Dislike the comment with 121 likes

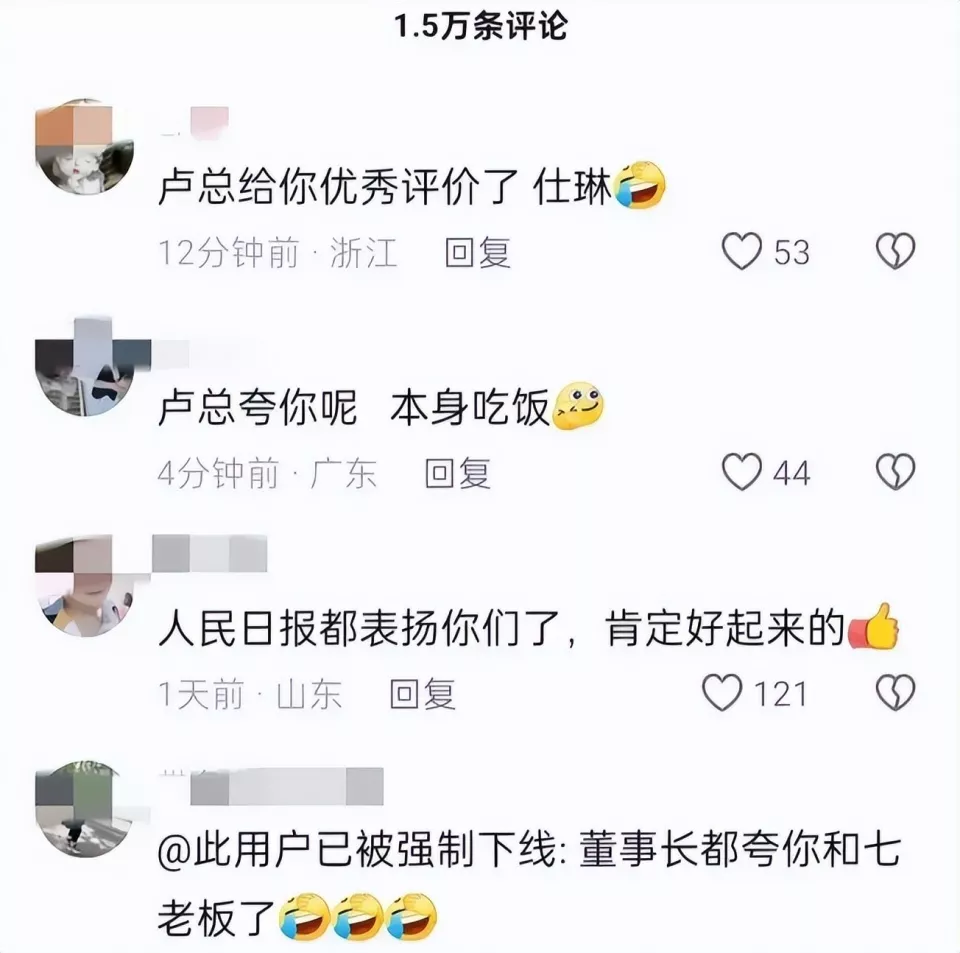pos(895,692)
